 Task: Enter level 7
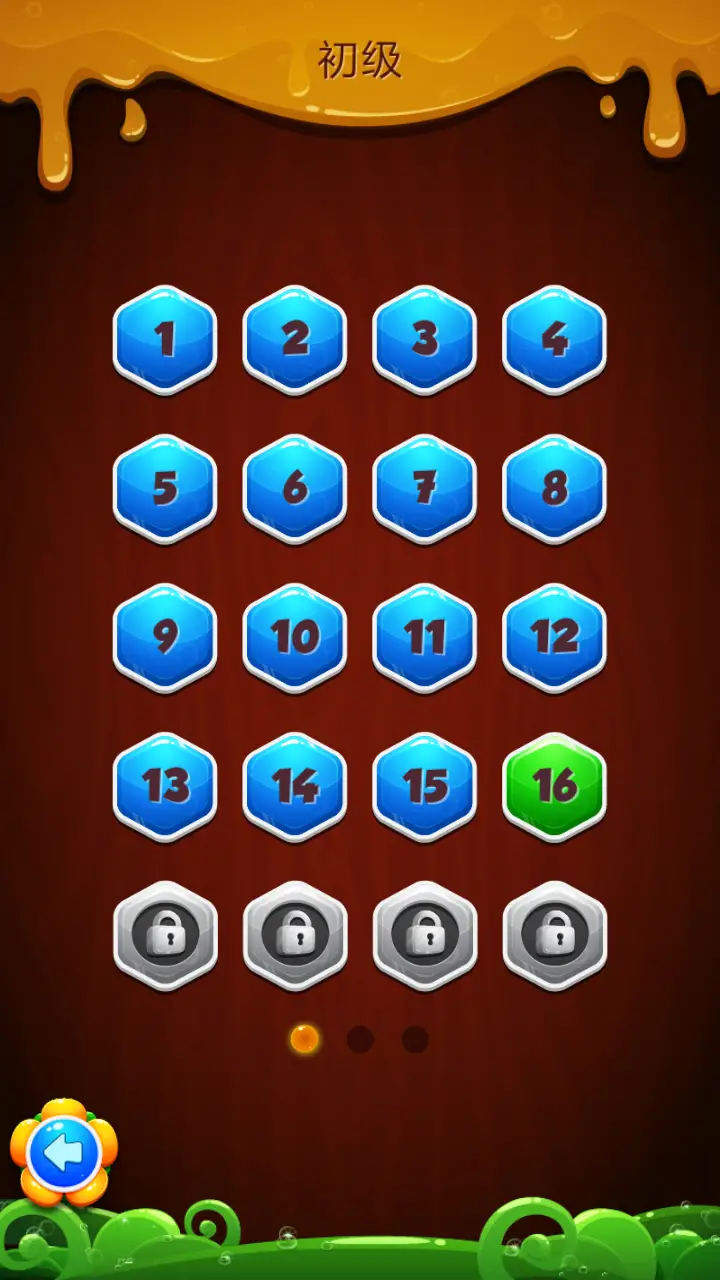(425, 489)
